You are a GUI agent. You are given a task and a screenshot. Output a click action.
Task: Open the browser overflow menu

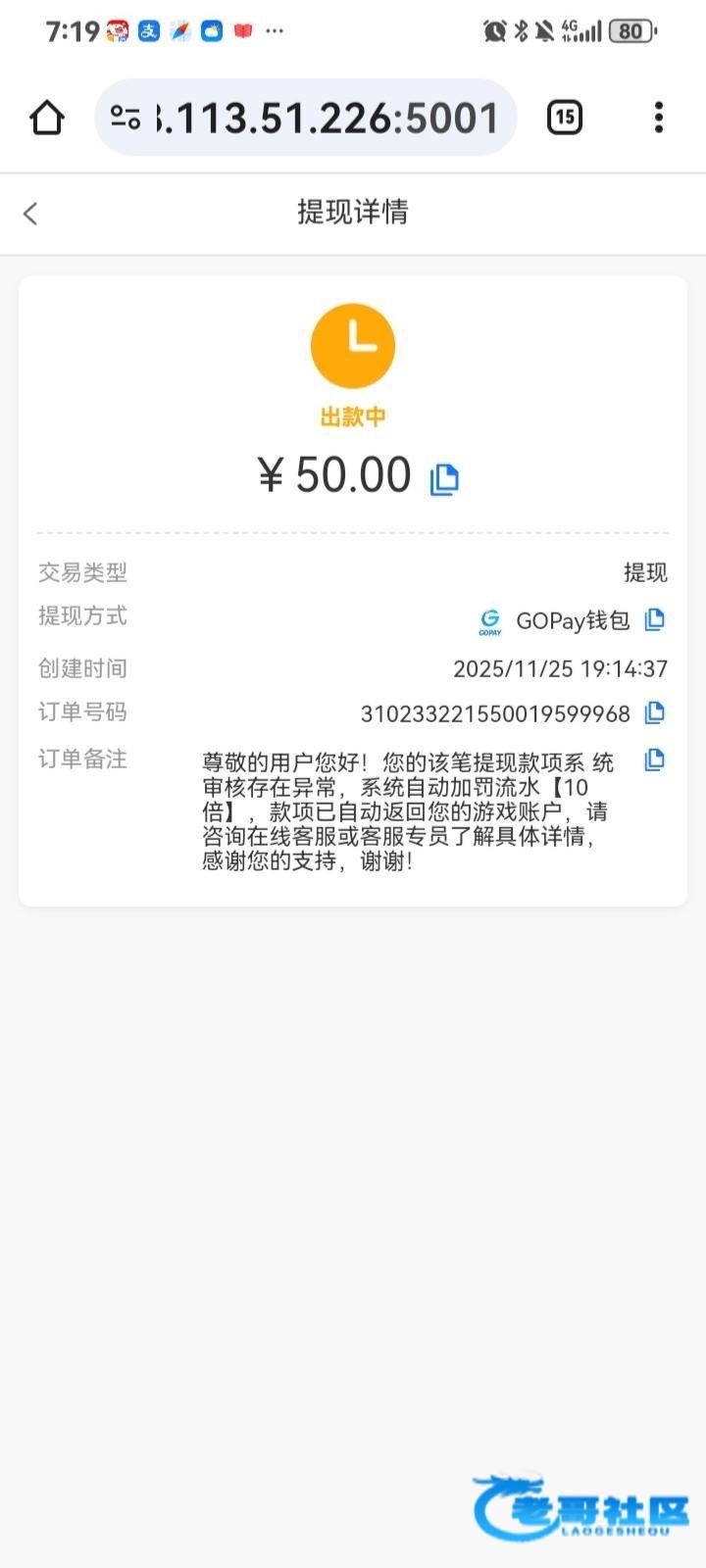click(x=658, y=118)
